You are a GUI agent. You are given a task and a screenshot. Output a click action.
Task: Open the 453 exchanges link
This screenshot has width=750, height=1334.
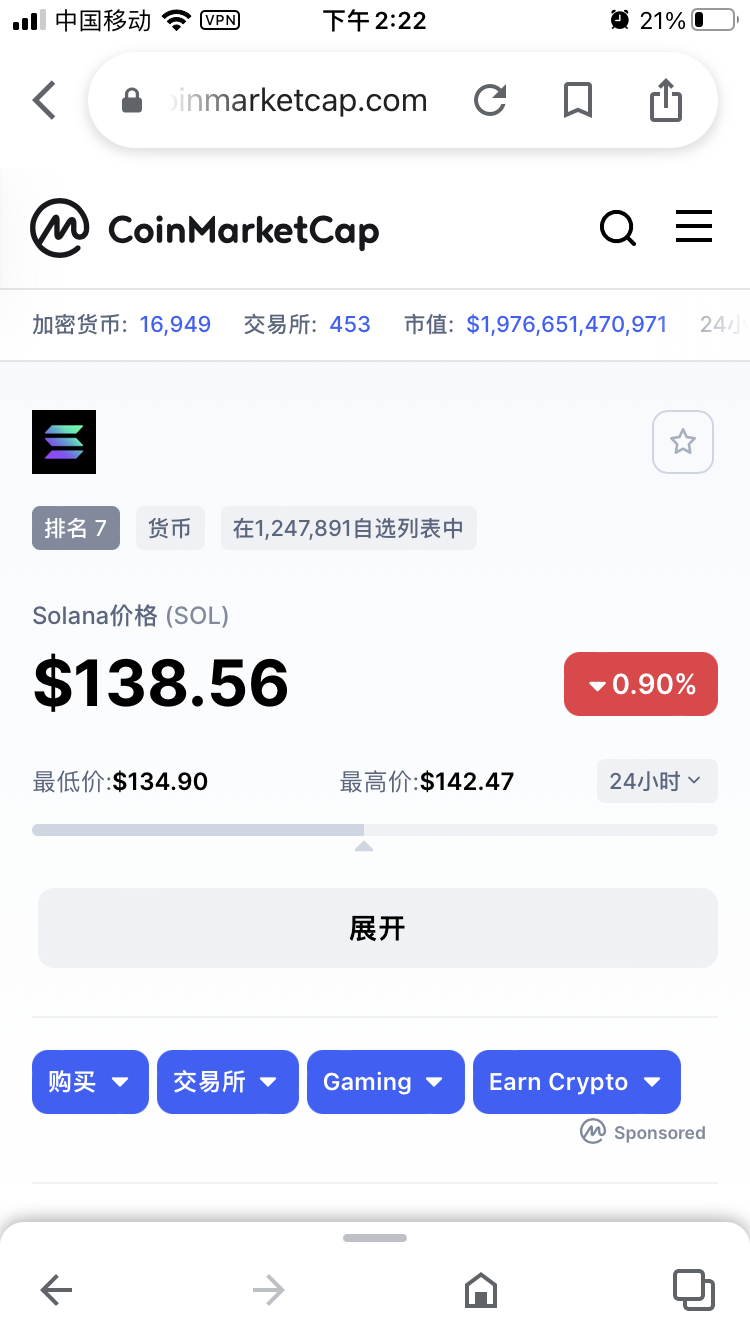click(x=350, y=324)
